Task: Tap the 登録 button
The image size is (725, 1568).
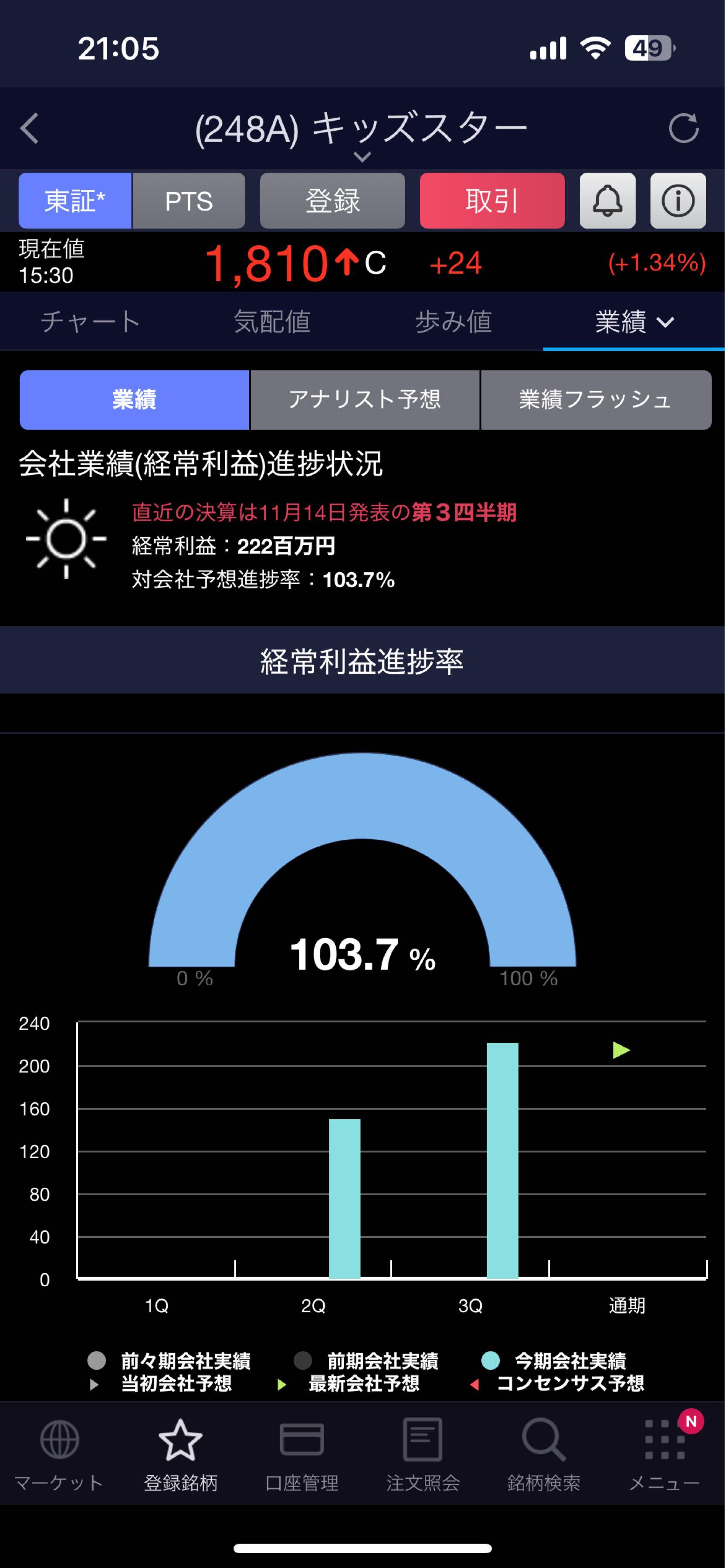Action: [x=332, y=201]
